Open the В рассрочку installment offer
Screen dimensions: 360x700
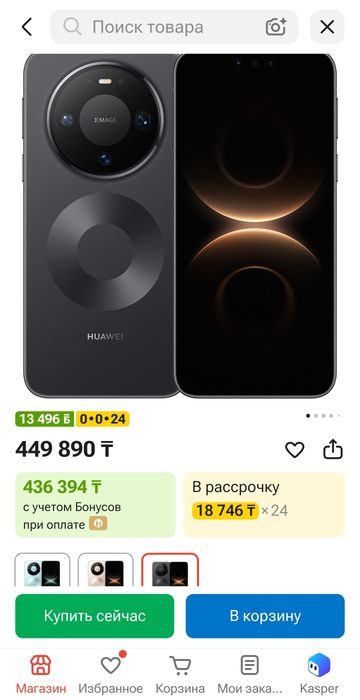pos(264,504)
